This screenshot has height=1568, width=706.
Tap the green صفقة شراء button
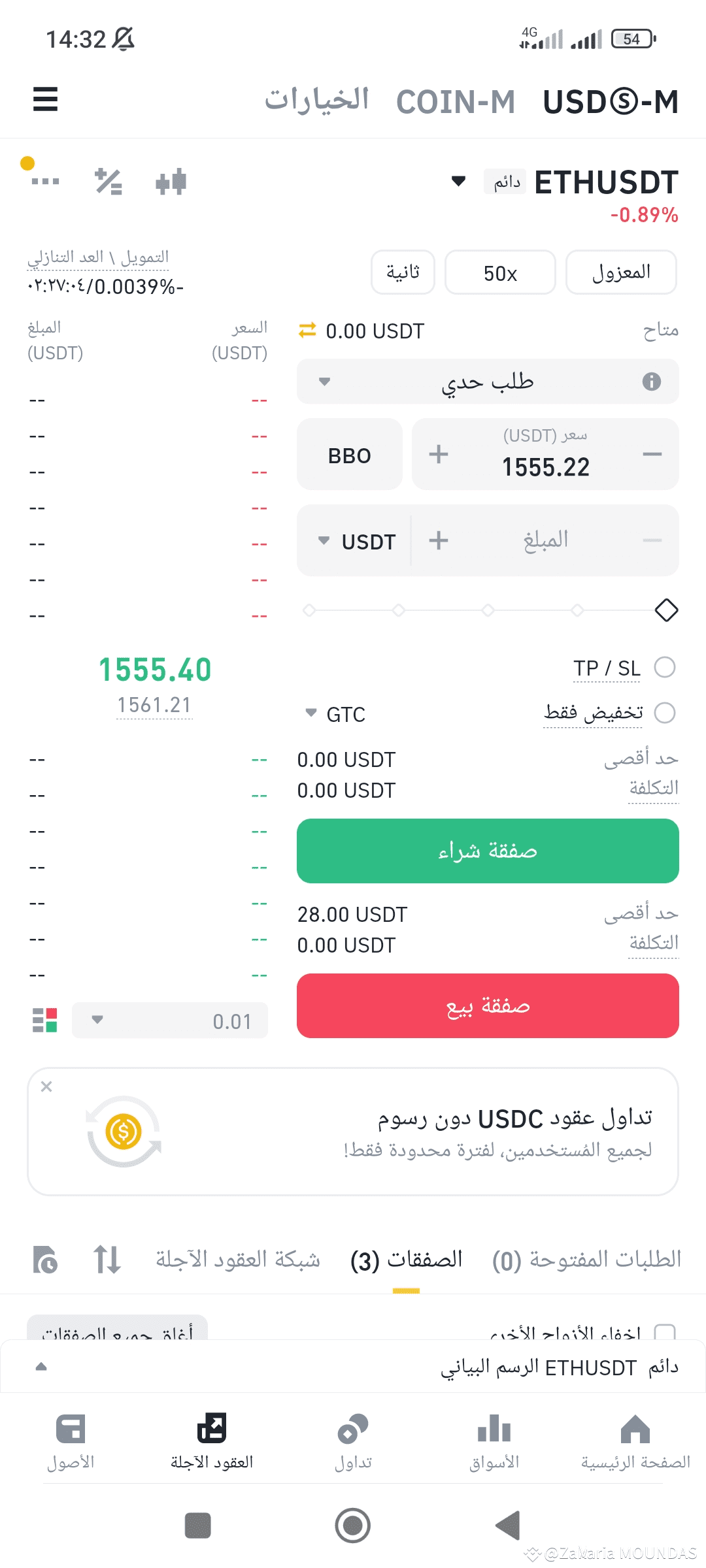[x=488, y=851]
